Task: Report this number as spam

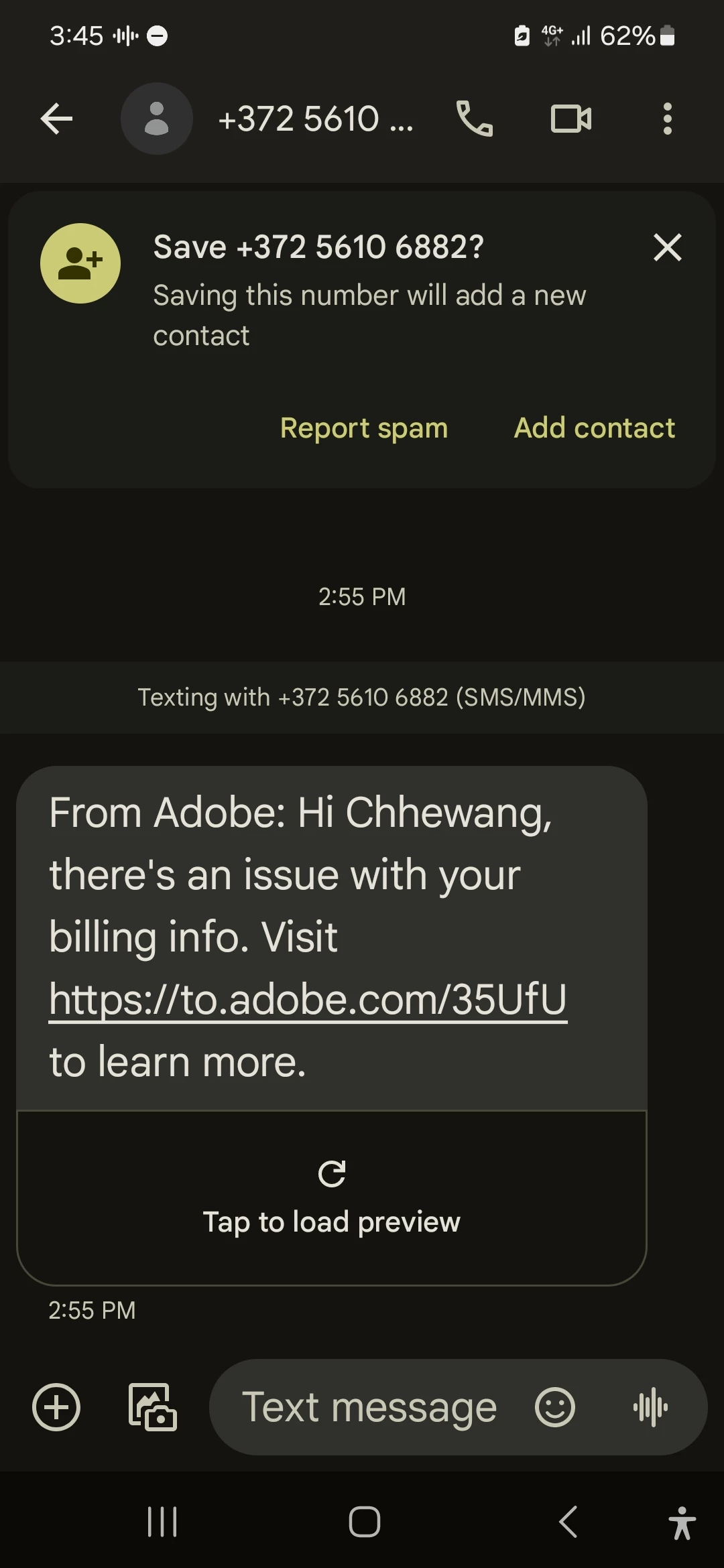Action: 364,428
